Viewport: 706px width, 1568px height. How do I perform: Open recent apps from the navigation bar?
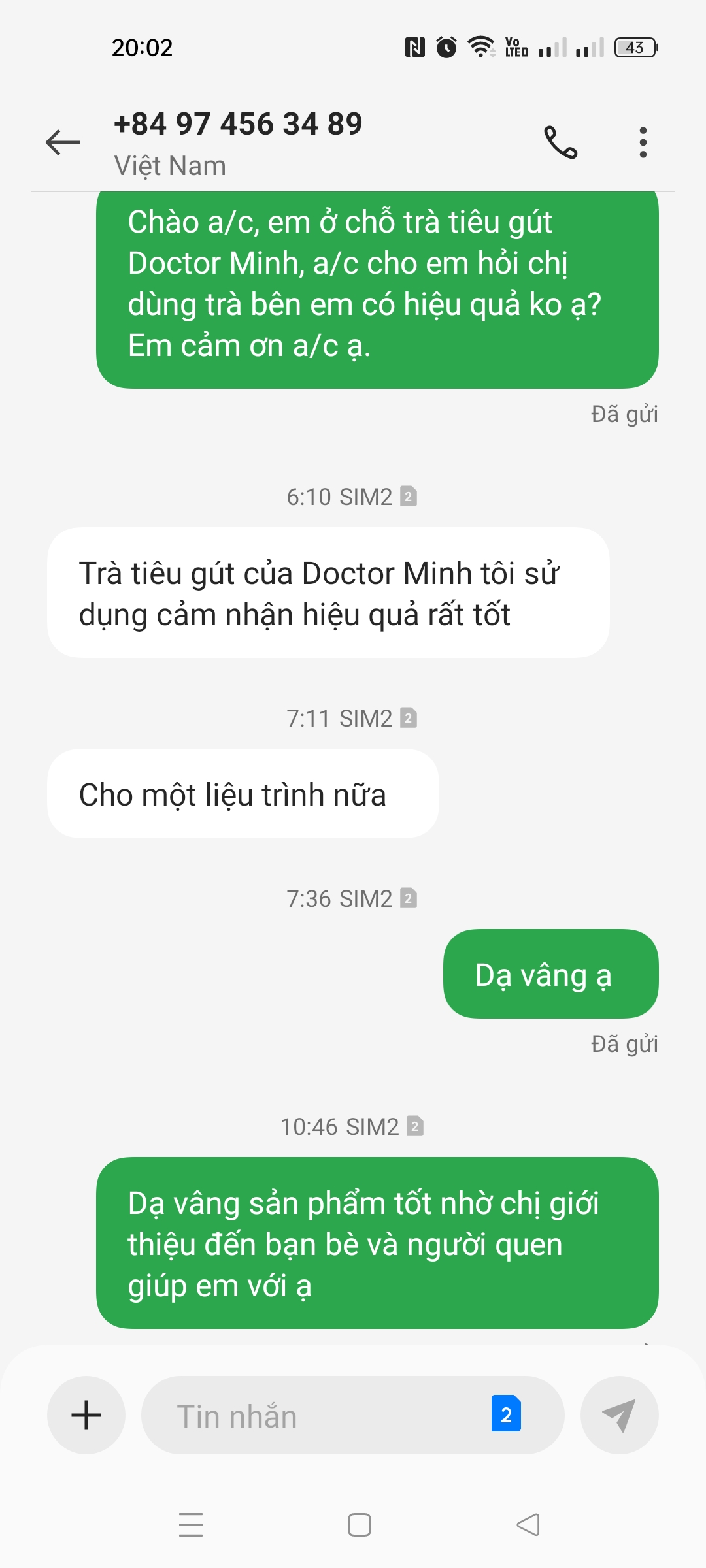click(x=191, y=1525)
